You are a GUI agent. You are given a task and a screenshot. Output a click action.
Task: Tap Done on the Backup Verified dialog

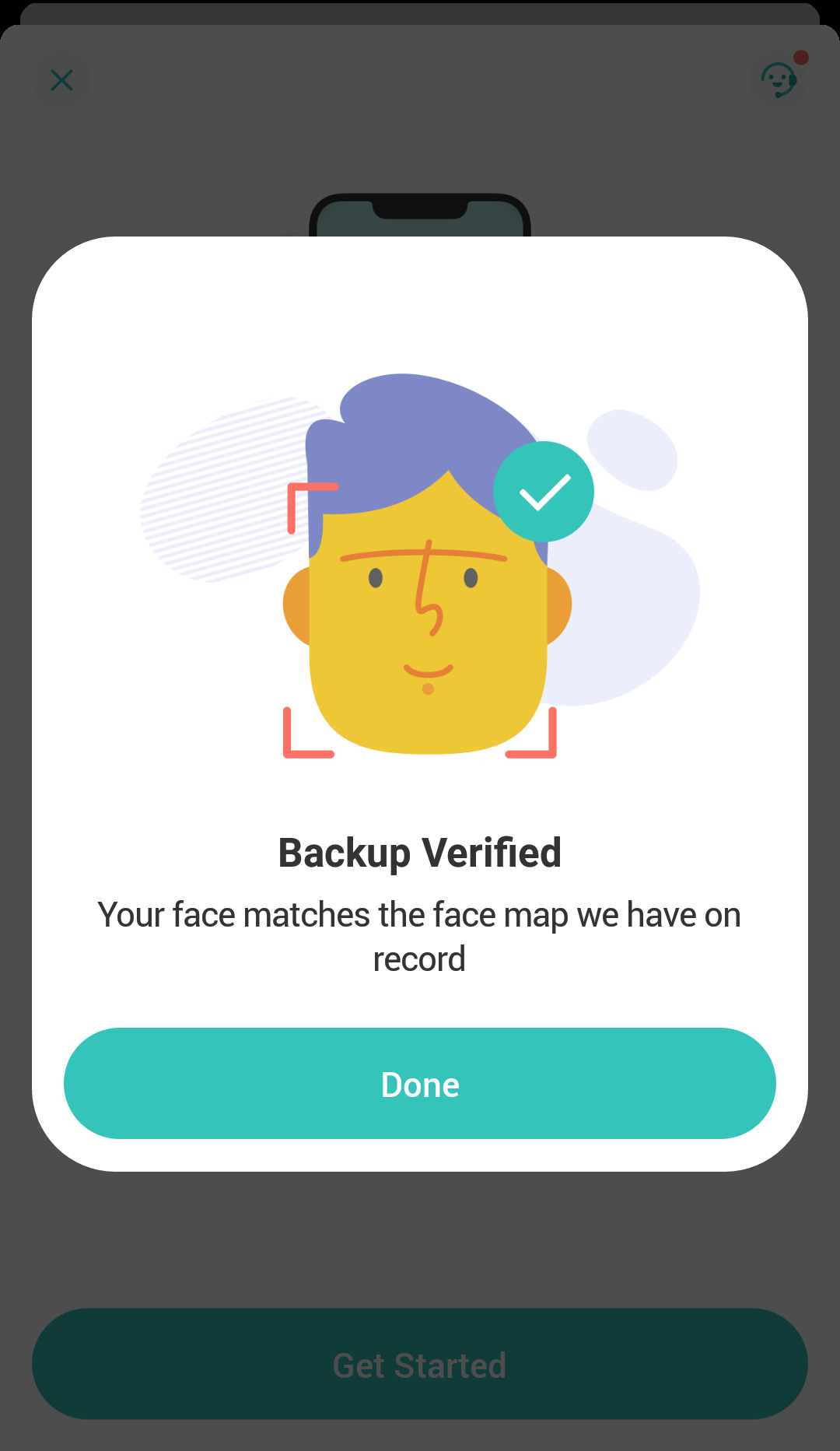point(420,1083)
